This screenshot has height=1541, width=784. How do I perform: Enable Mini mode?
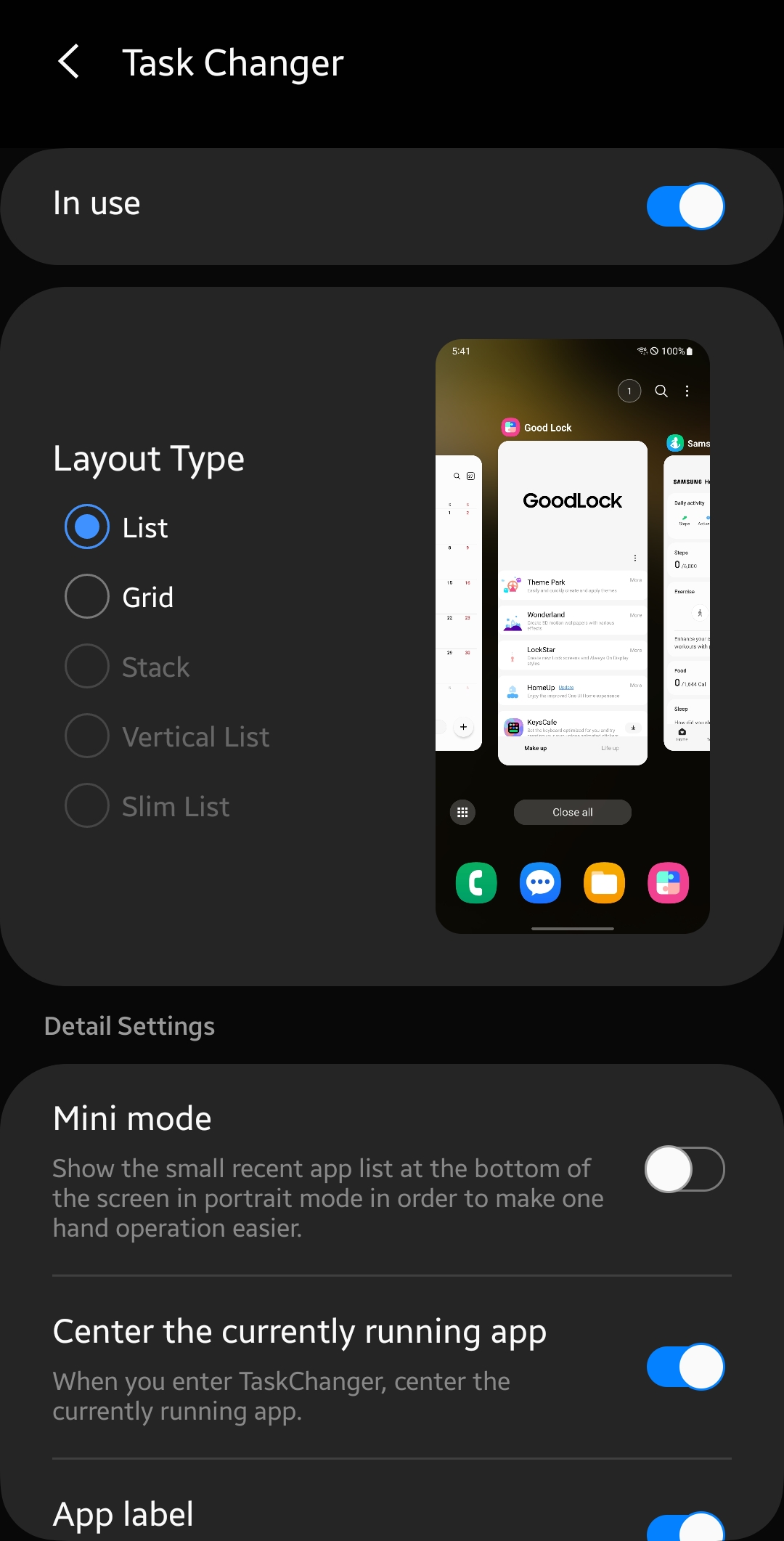click(x=683, y=1170)
